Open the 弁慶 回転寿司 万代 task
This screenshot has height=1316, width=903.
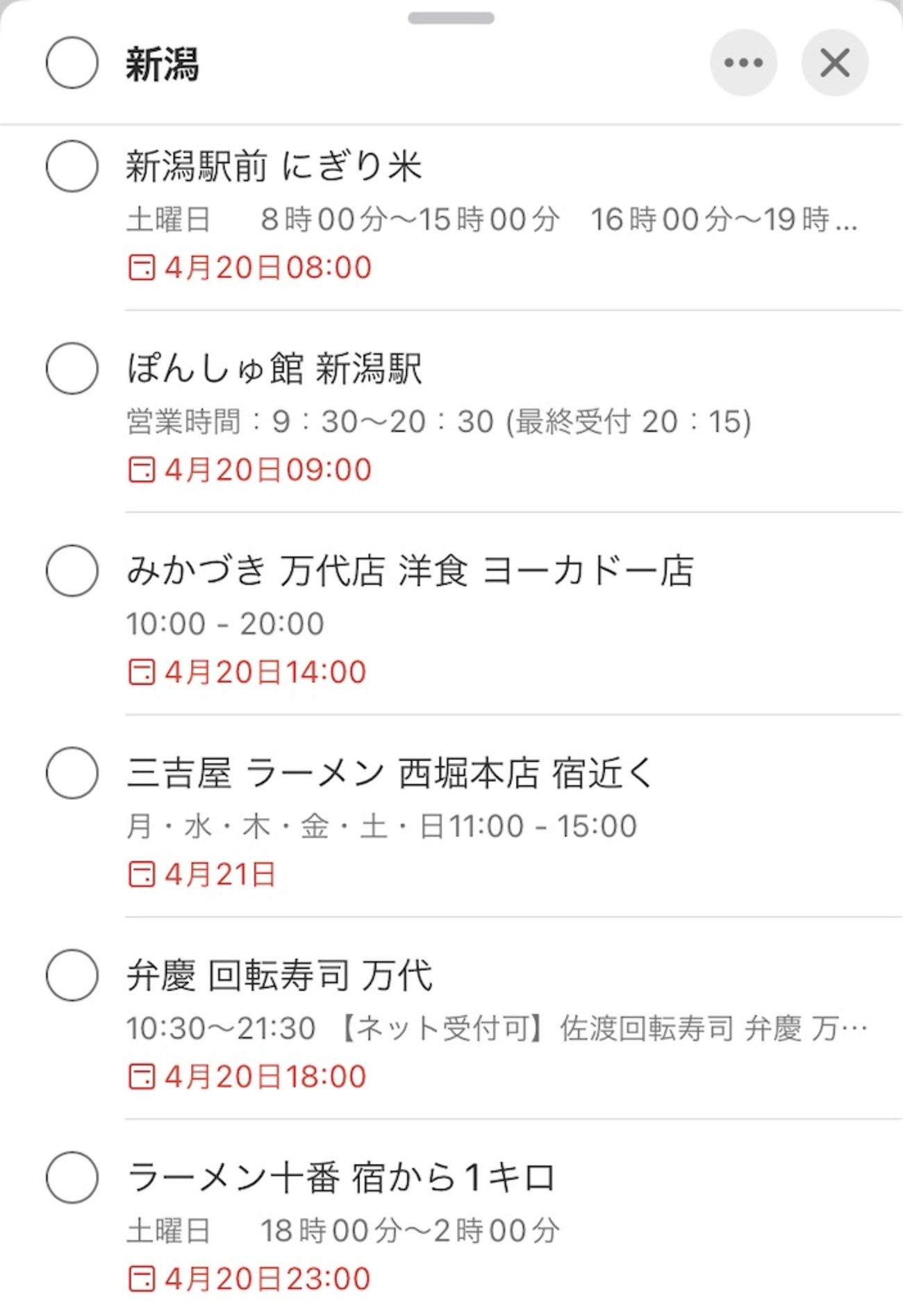[x=279, y=976]
